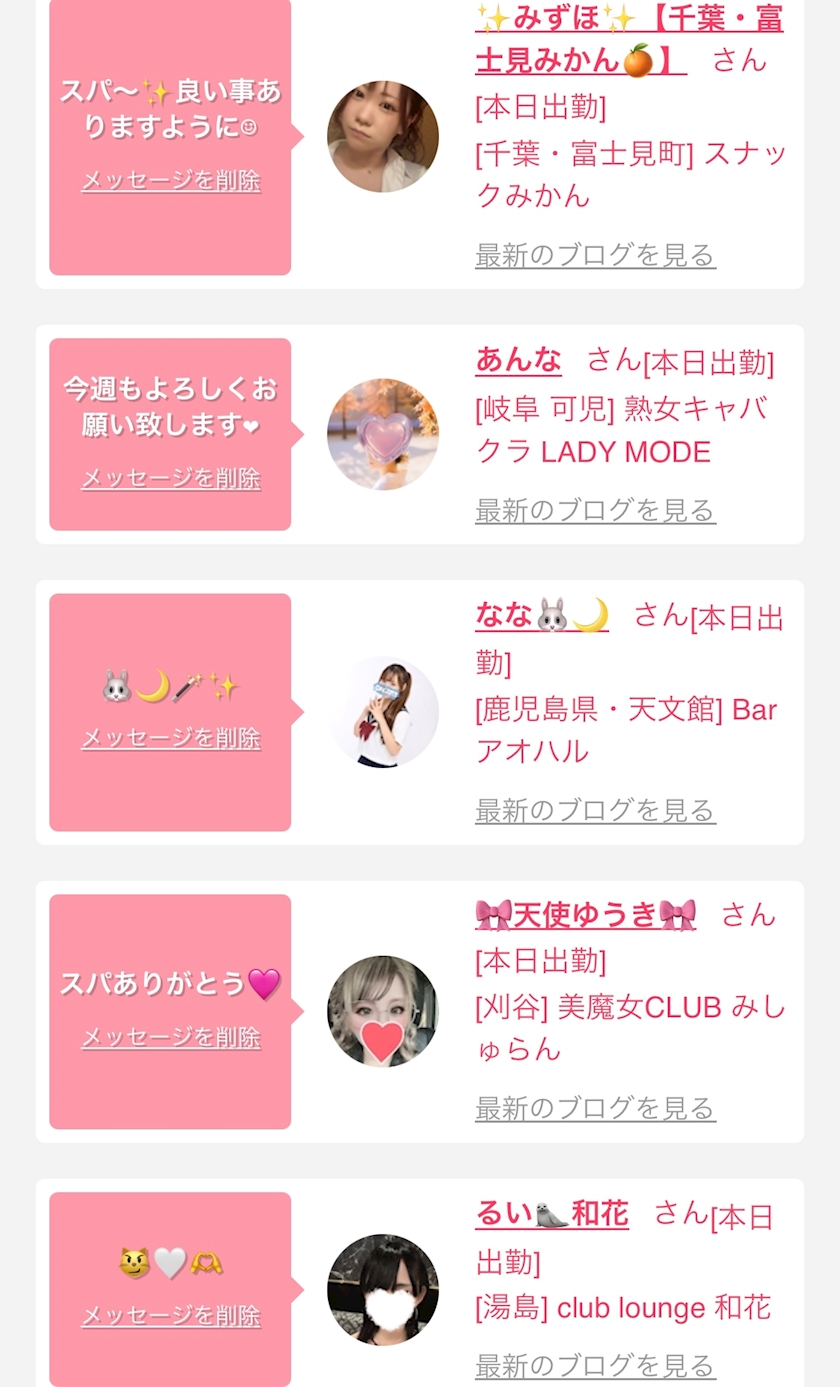Delete the スパありがとう message
This screenshot has width=840, height=1387.
(x=171, y=1037)
